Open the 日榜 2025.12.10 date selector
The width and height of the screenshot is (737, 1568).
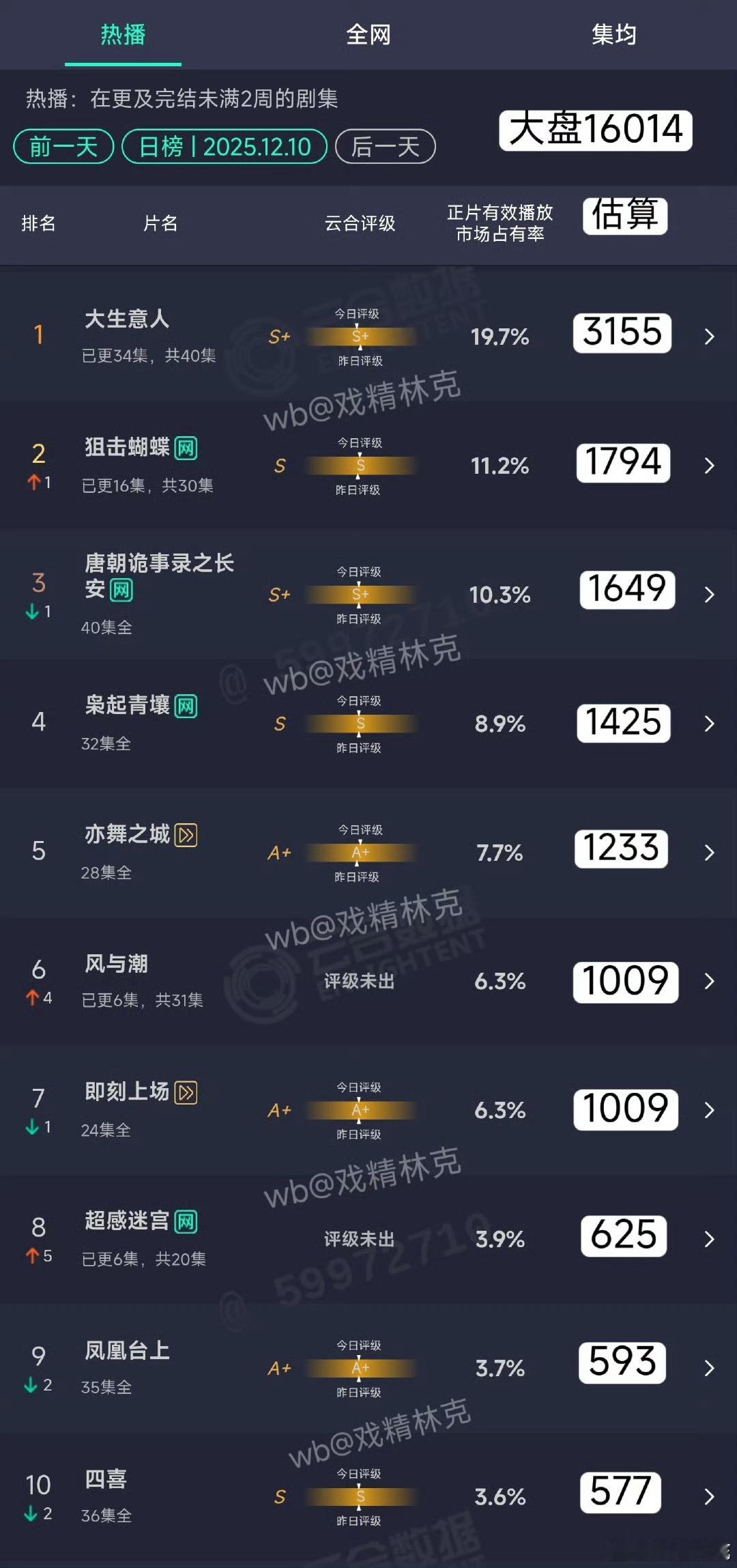point(225,146)
